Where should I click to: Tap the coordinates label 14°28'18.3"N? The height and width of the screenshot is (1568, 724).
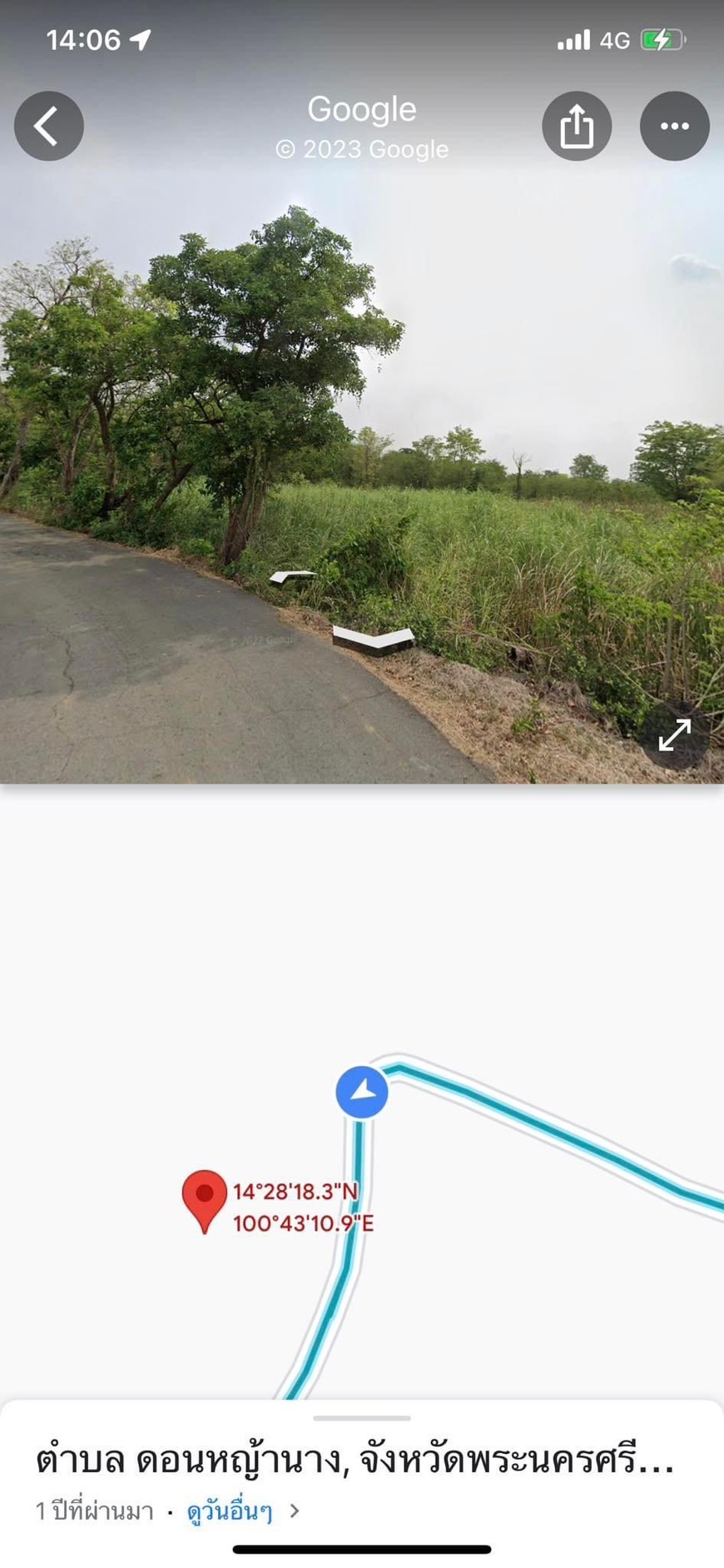[295, 1191]
